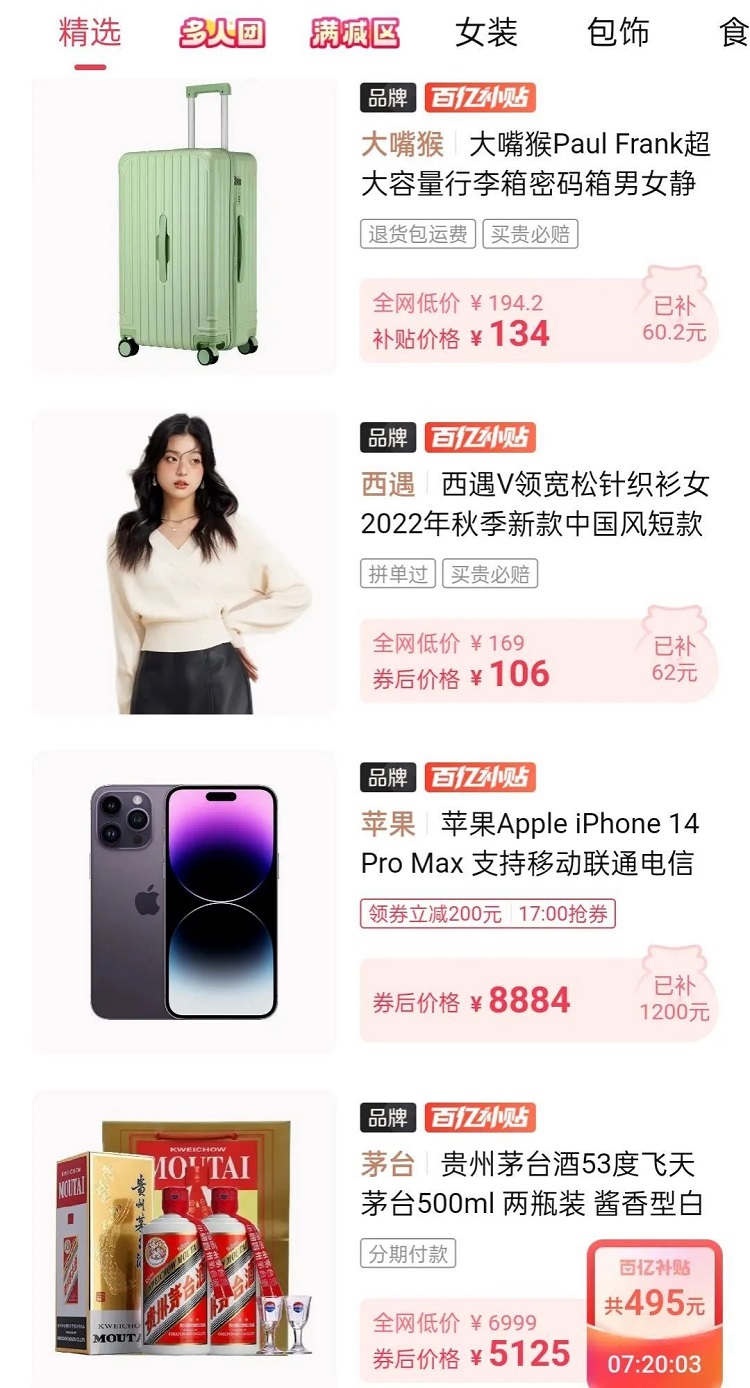Open the Apple iPhone 14 Pro Max listing

(530, 843)
